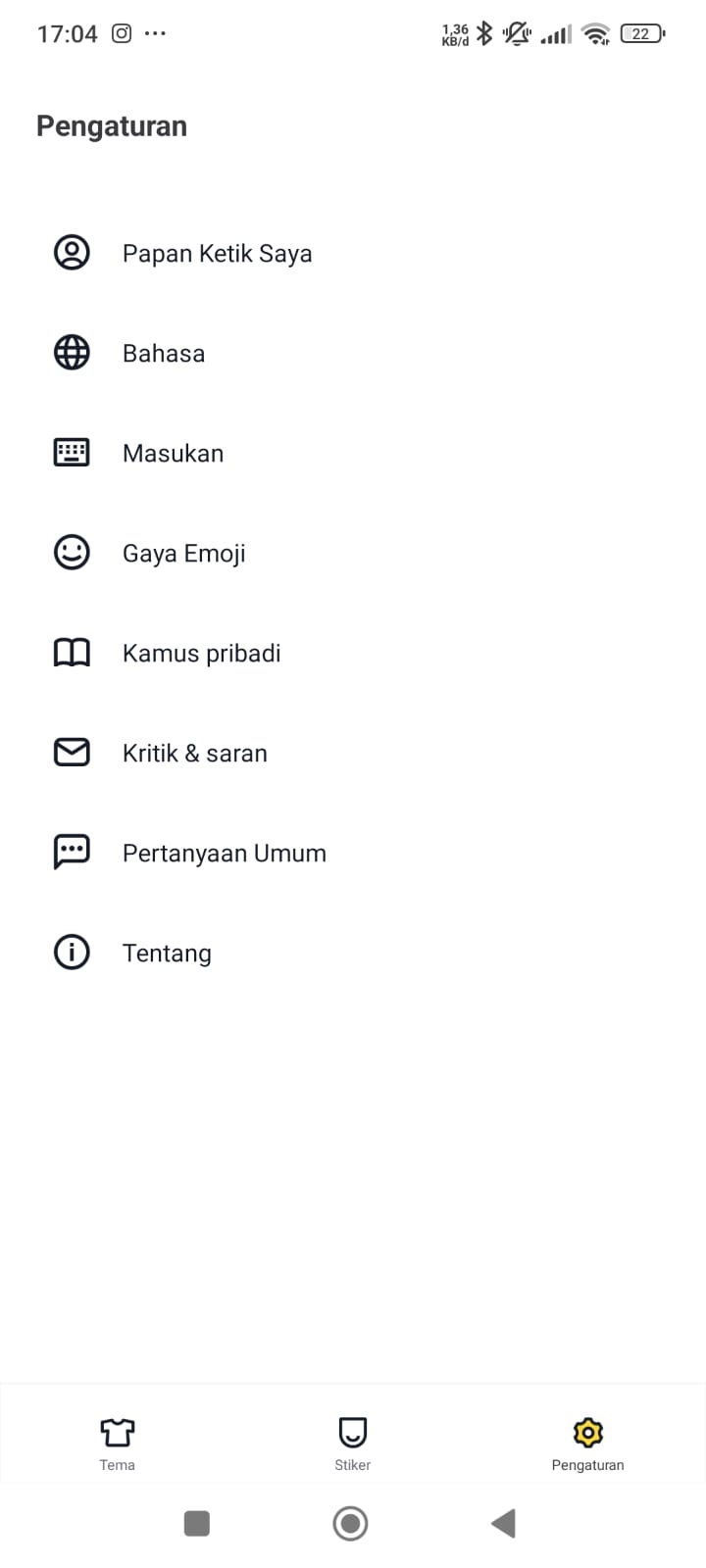
Task: Tap the system home button
Action: tap(350, 1523)
